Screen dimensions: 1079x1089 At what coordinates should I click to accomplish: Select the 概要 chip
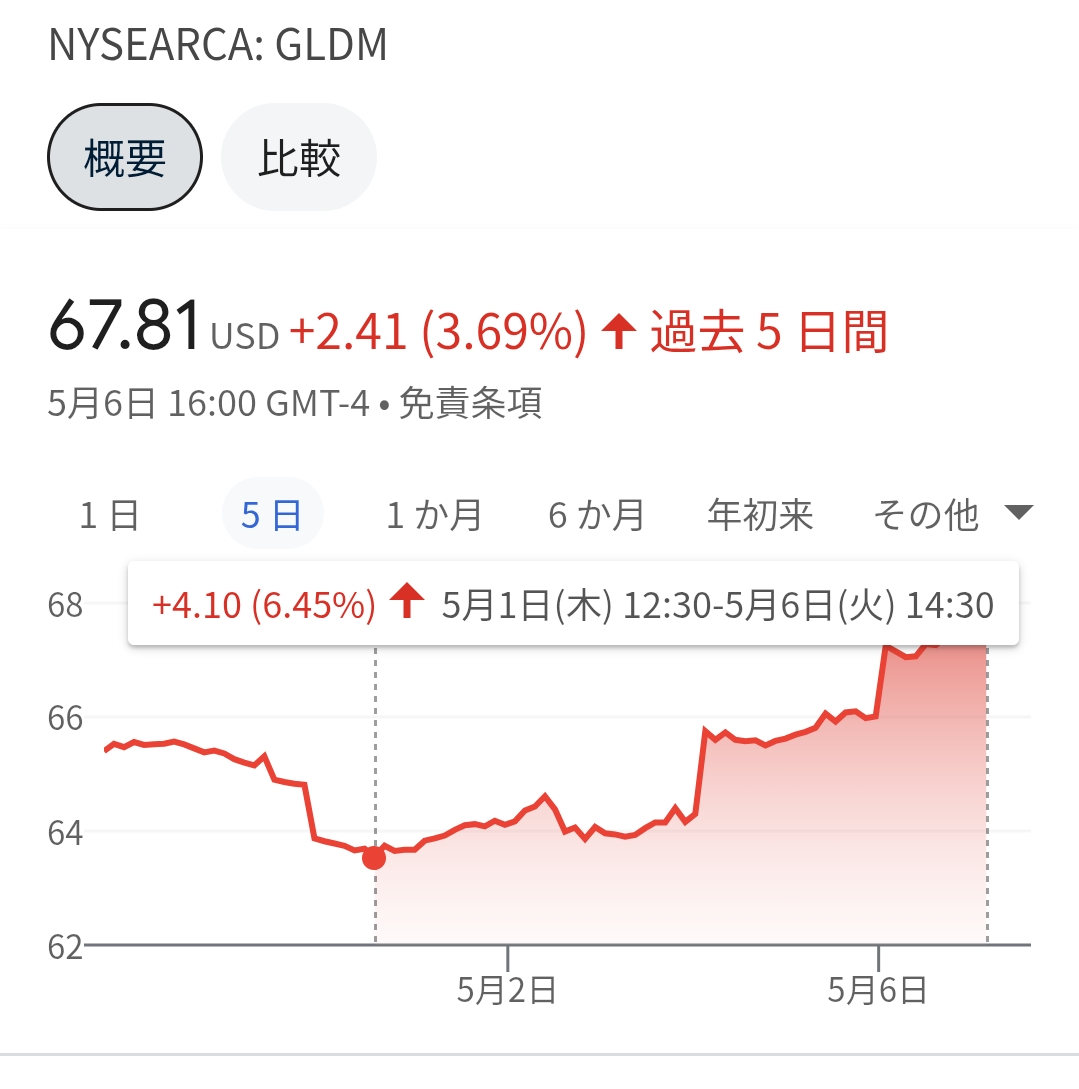(x=125, y=158)
